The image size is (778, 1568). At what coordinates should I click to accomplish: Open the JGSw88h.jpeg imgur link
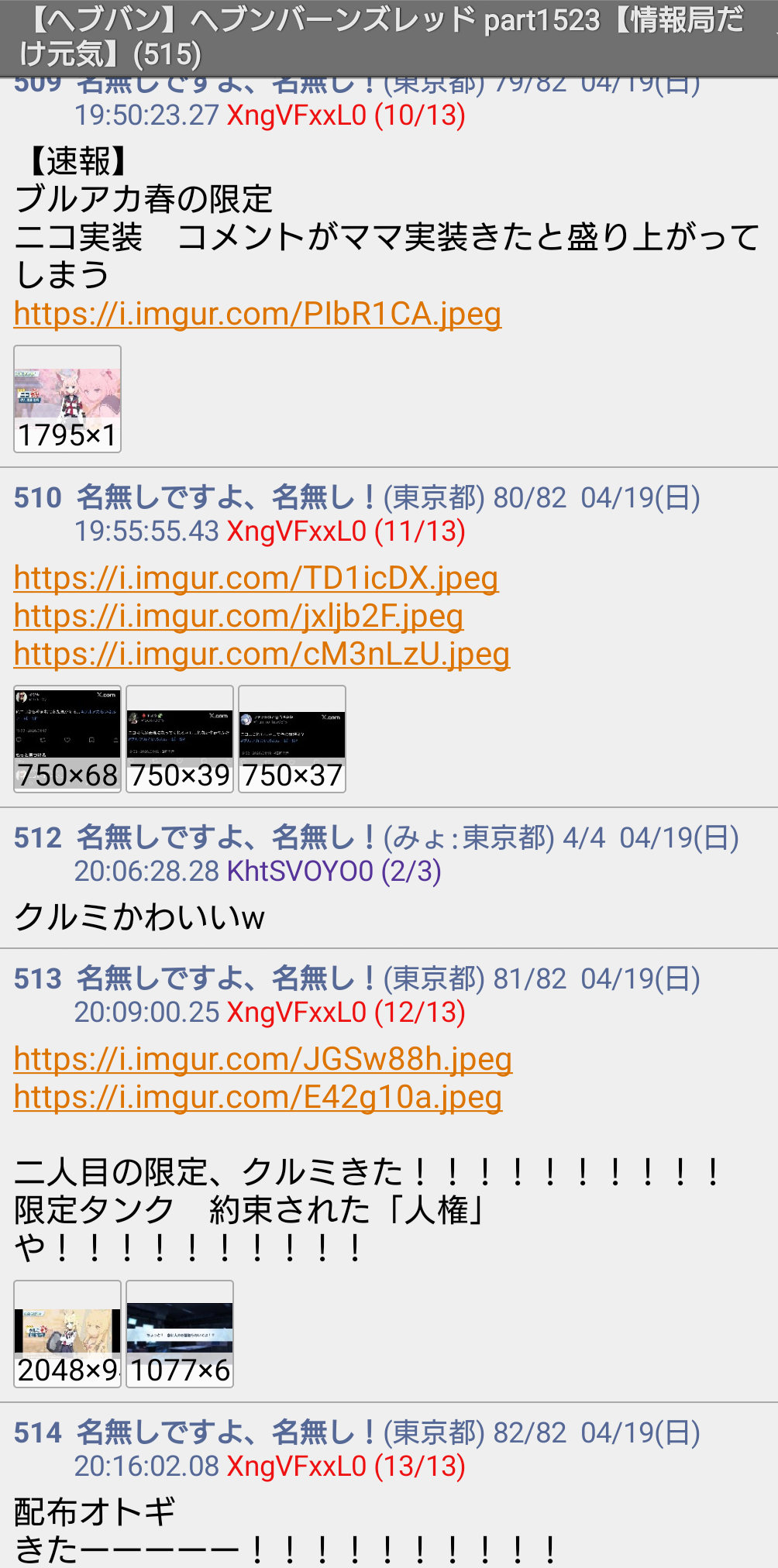[x=263, y=1059]
